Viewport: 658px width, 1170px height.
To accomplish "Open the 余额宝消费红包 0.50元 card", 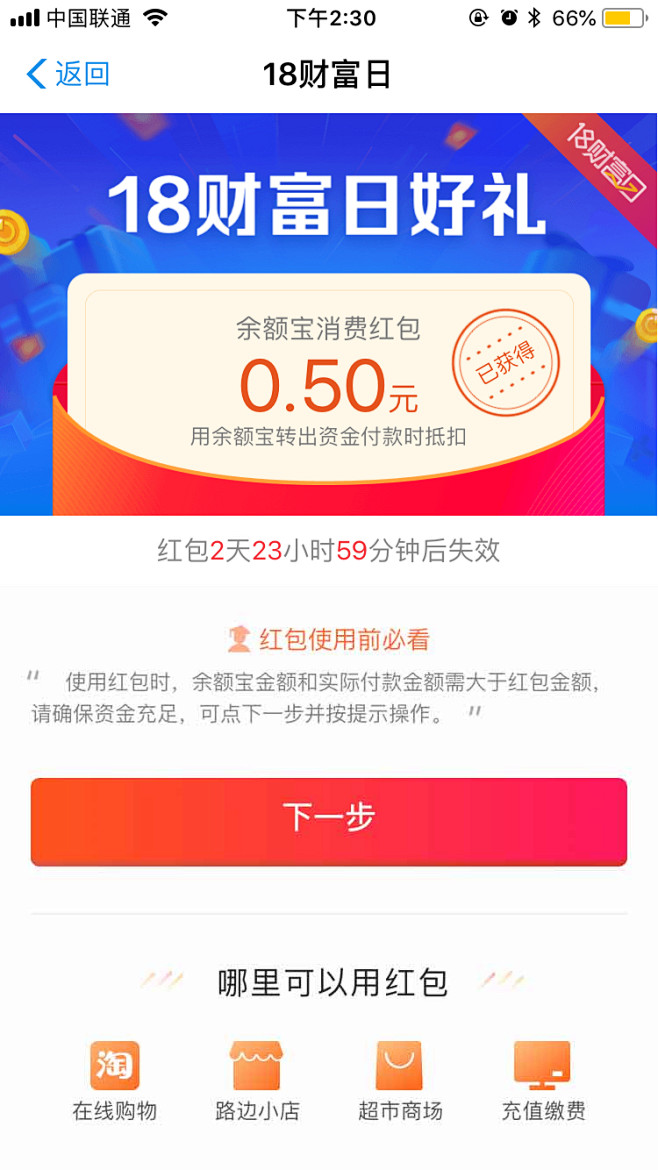I will click(328, 377).
